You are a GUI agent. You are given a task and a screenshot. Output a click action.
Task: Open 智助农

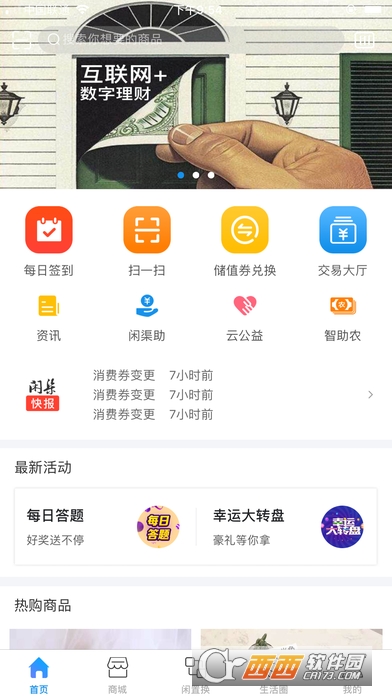(x=343, y=318)
